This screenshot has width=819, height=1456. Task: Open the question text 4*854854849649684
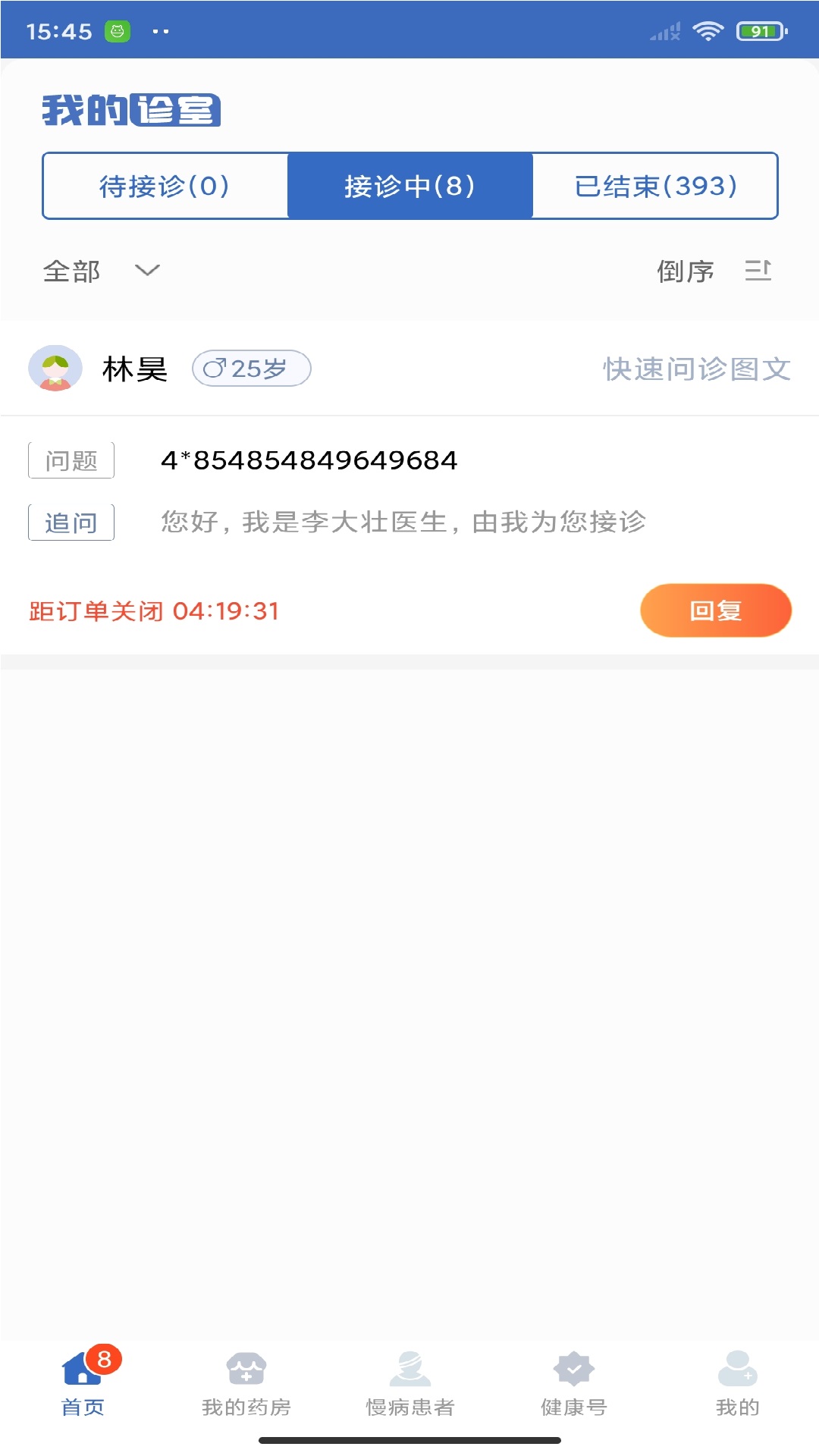click(308, 460)
